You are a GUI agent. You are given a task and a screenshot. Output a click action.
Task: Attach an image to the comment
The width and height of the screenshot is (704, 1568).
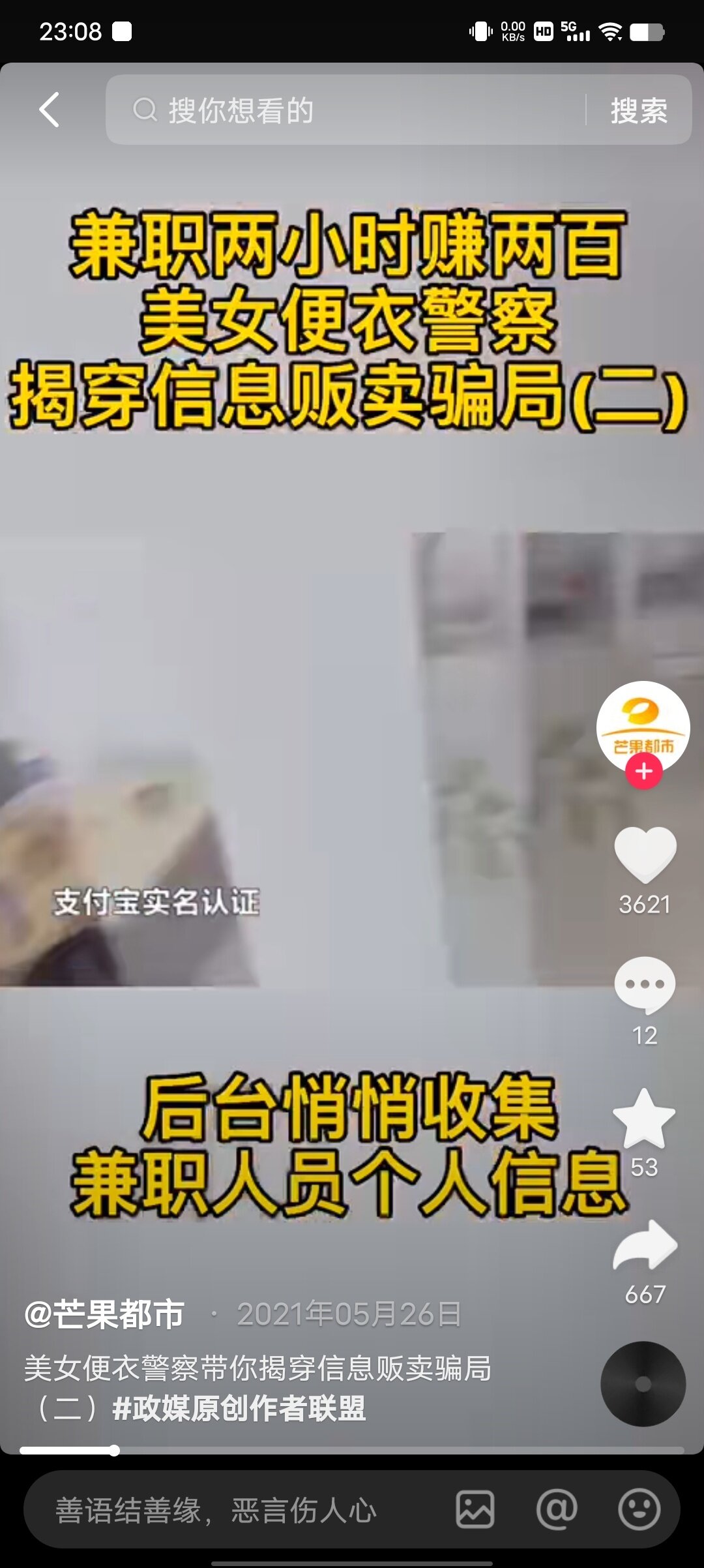(x=475, y=1510)
